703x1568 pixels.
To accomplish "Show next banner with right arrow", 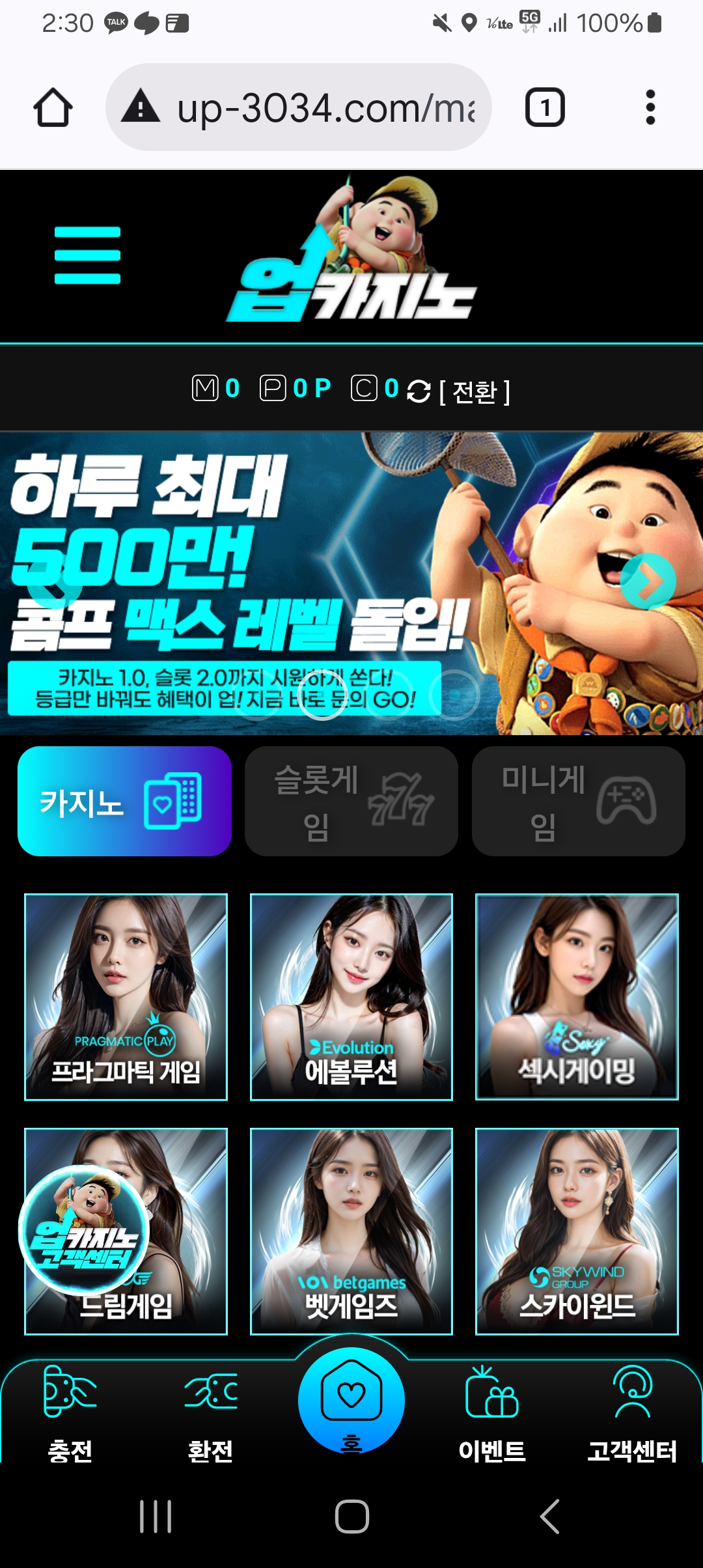I will [648, 581].
